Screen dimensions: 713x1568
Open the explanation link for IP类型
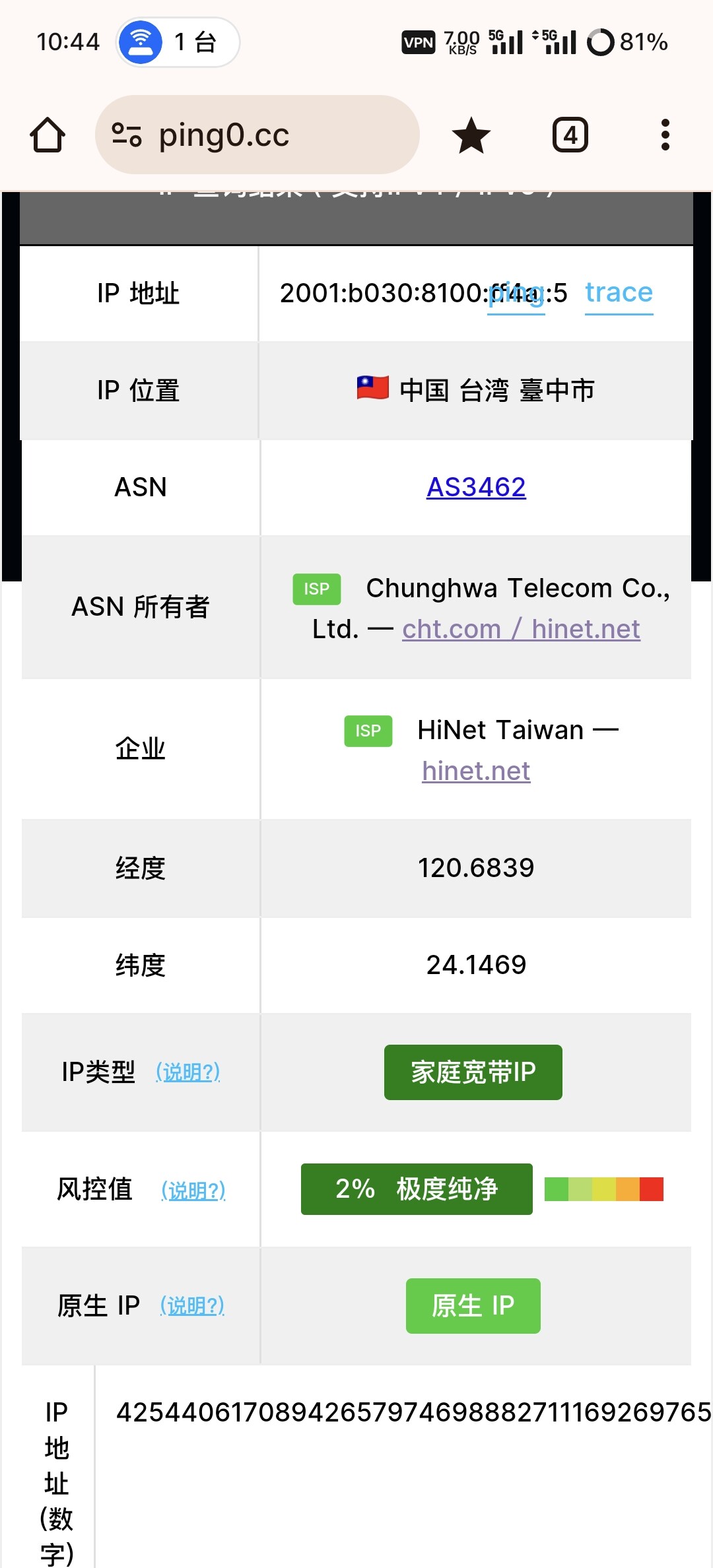click(188, 1072)
